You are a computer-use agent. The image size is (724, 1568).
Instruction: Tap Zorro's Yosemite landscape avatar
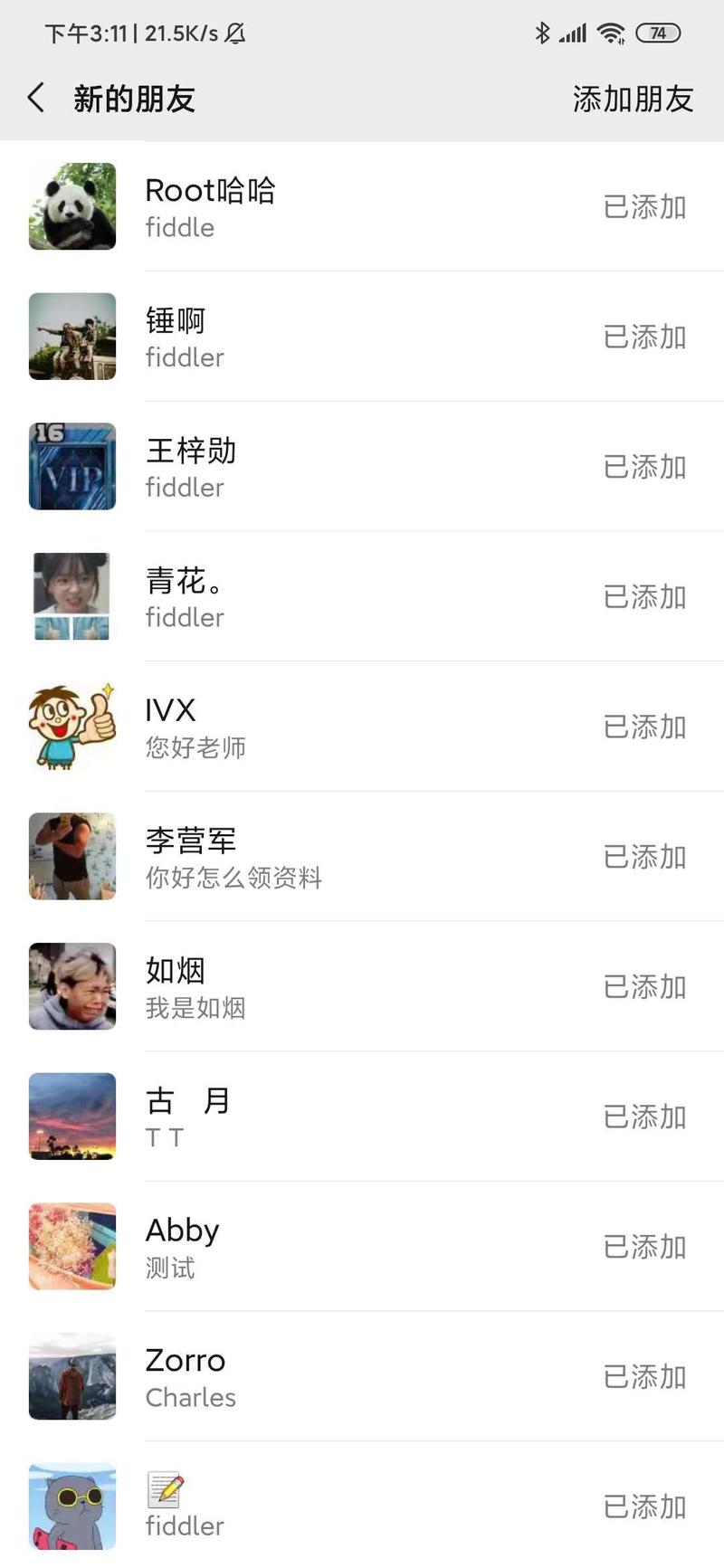tap(72, 1377)
